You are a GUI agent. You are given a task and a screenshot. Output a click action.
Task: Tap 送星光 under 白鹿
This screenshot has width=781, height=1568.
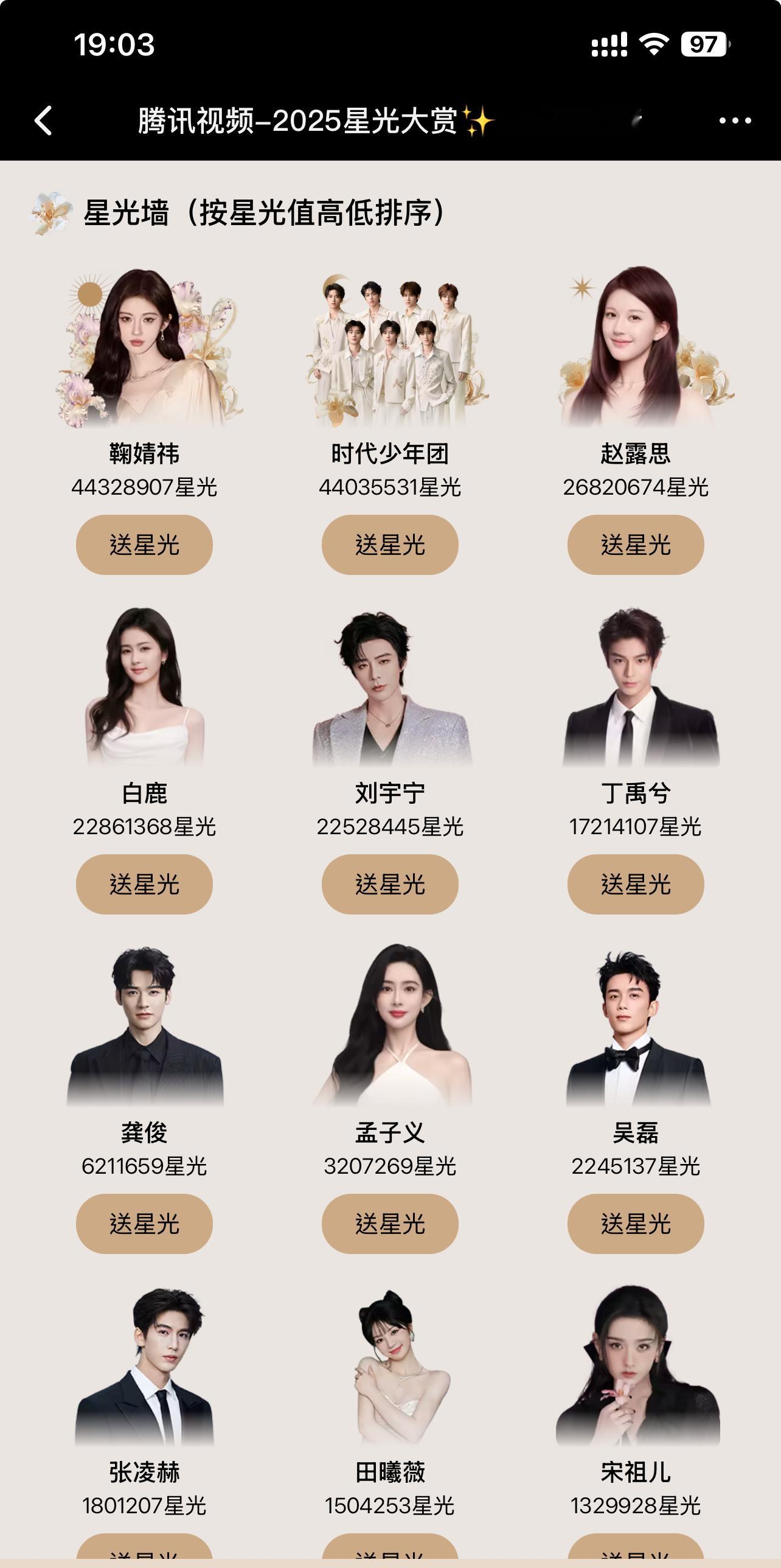[144, 885]
